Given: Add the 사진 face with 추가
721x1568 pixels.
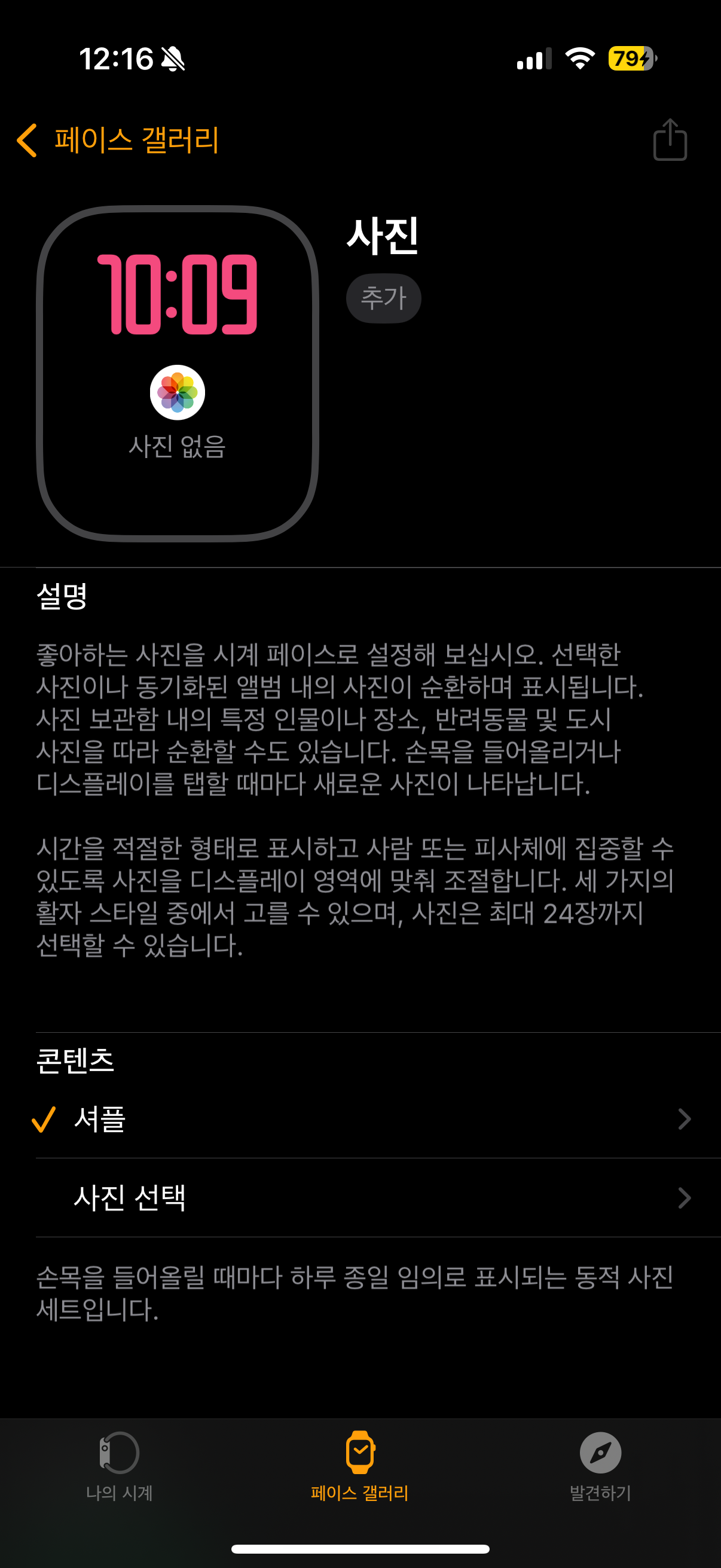Looking at the screenshot, I should (x=383, y=298).
